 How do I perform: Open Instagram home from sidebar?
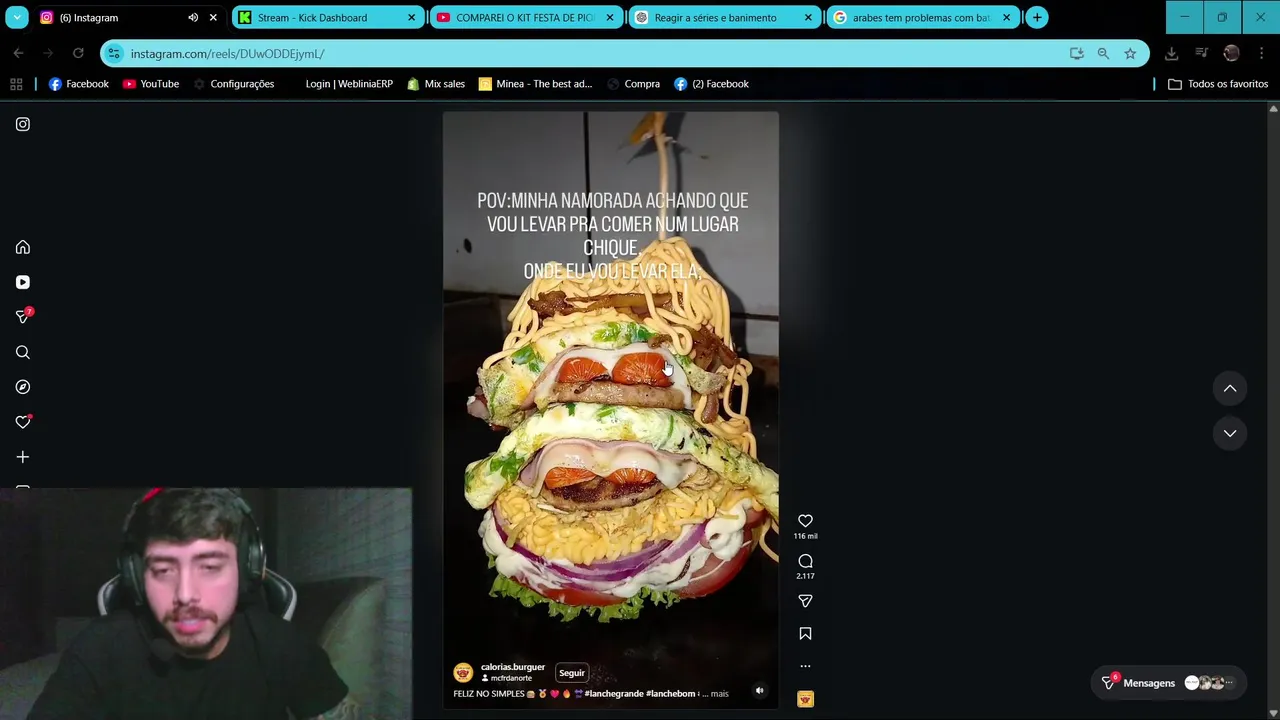(x=23, y=247)
